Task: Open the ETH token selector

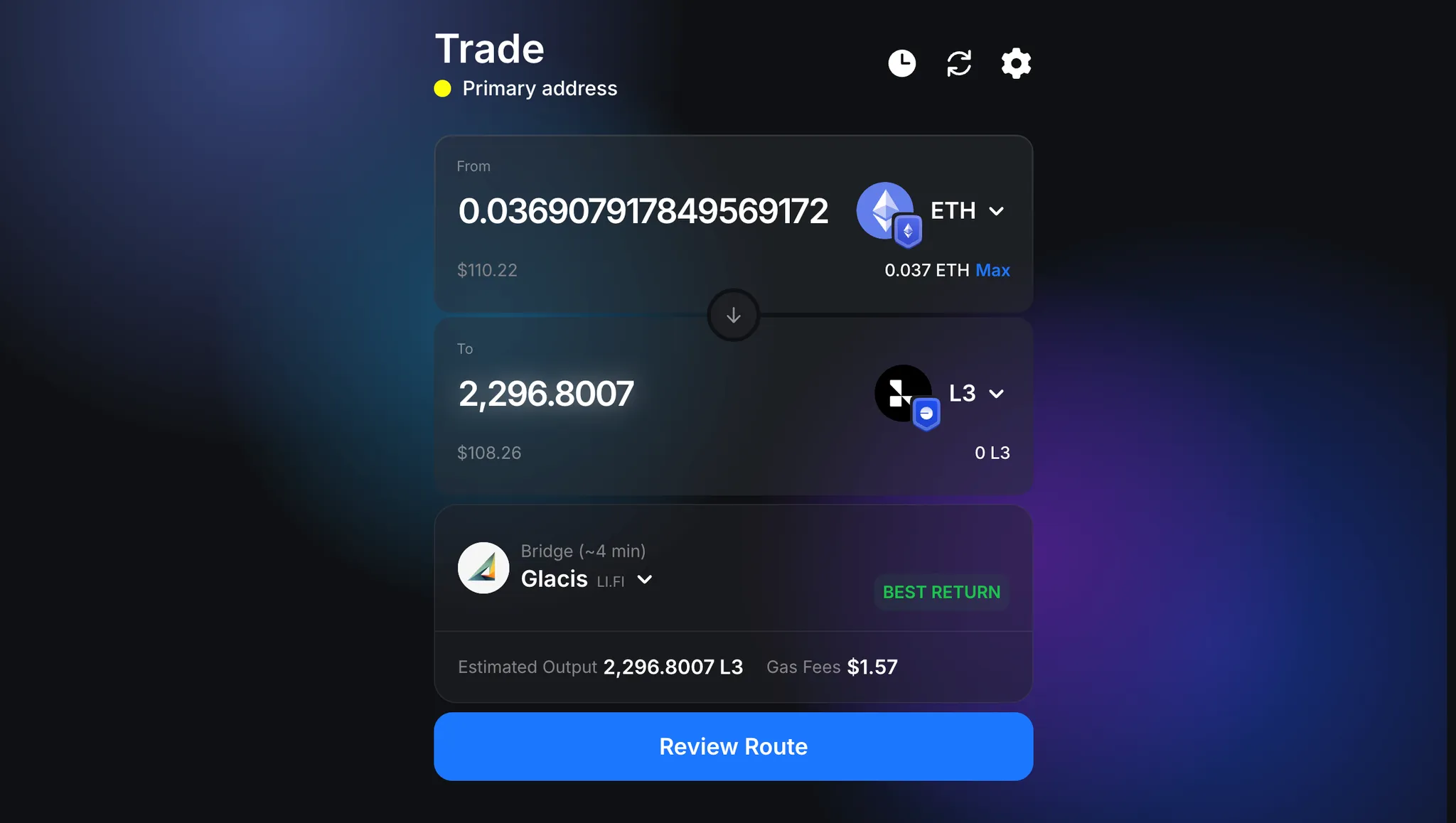Action: click(933, 212)
